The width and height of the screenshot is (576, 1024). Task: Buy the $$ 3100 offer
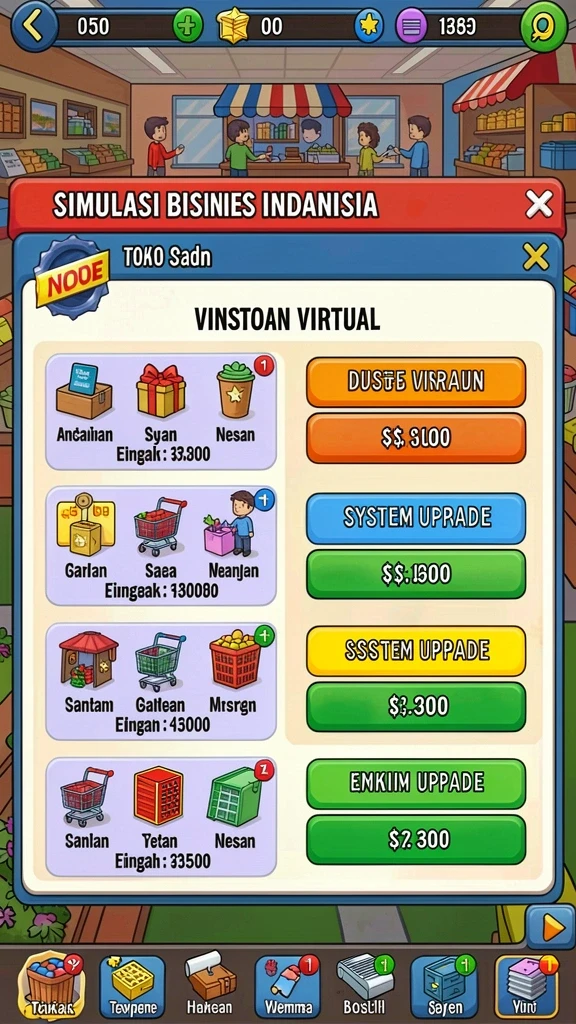(x=416, y=438)
